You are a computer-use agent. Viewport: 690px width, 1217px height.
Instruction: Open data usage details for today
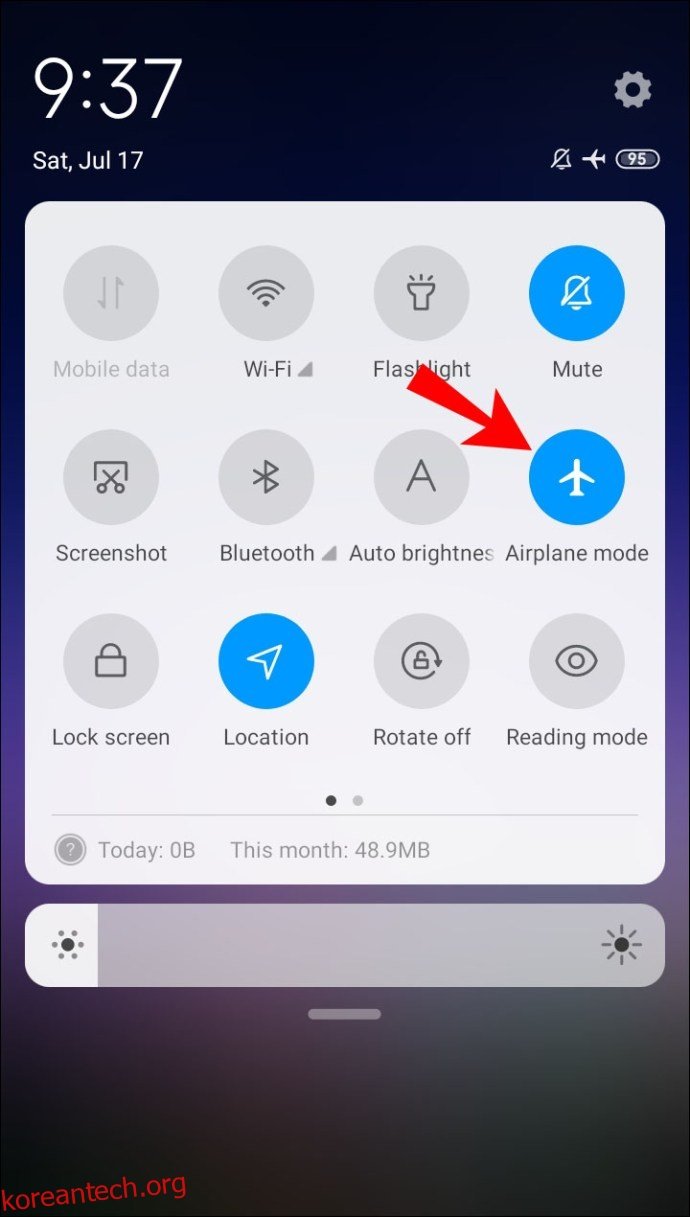point(146,851)
